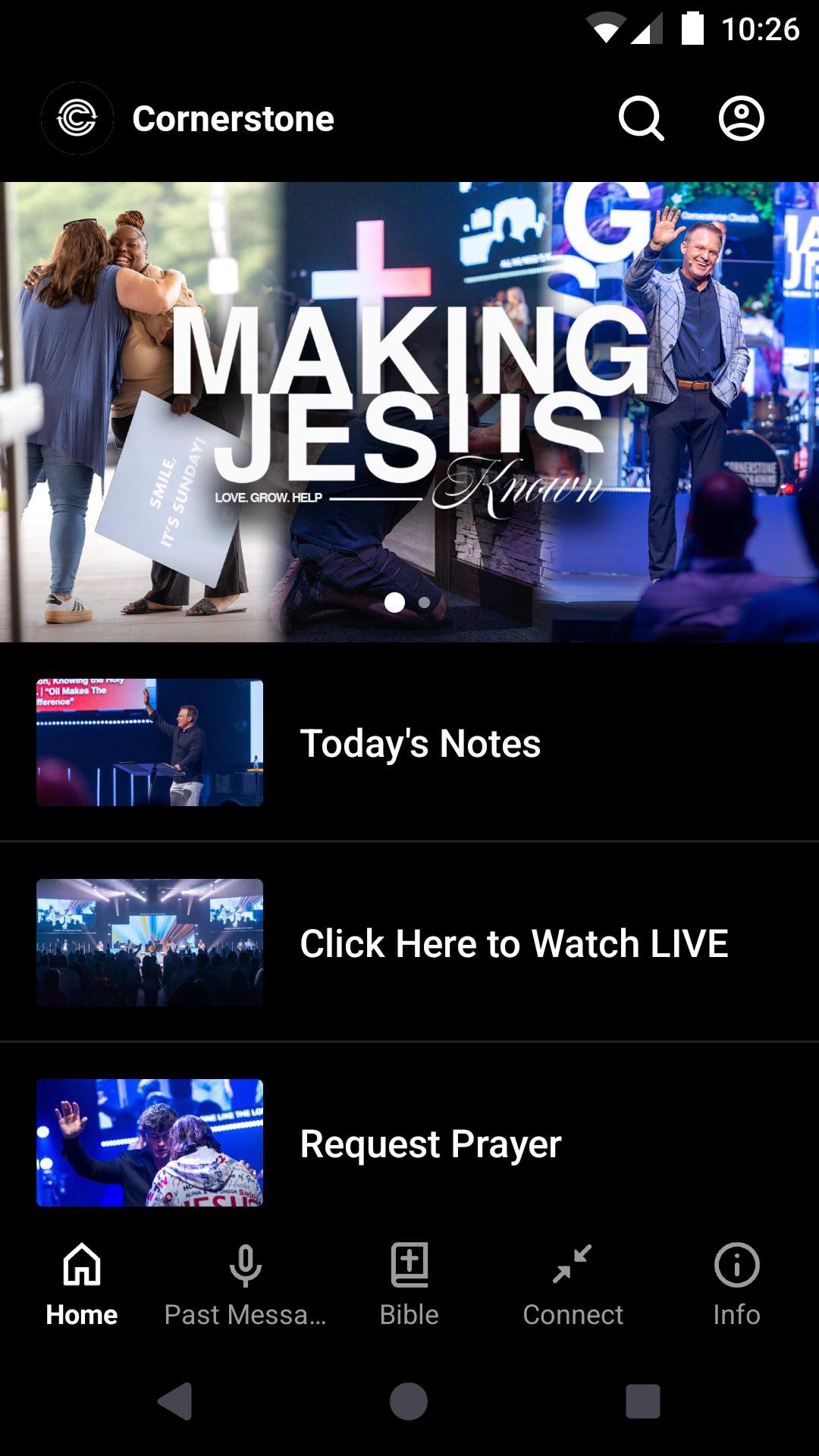The width and height of the screenshot is (819, 1456).
Task: Show the Info tab
Action: (x=736, y=1283)
